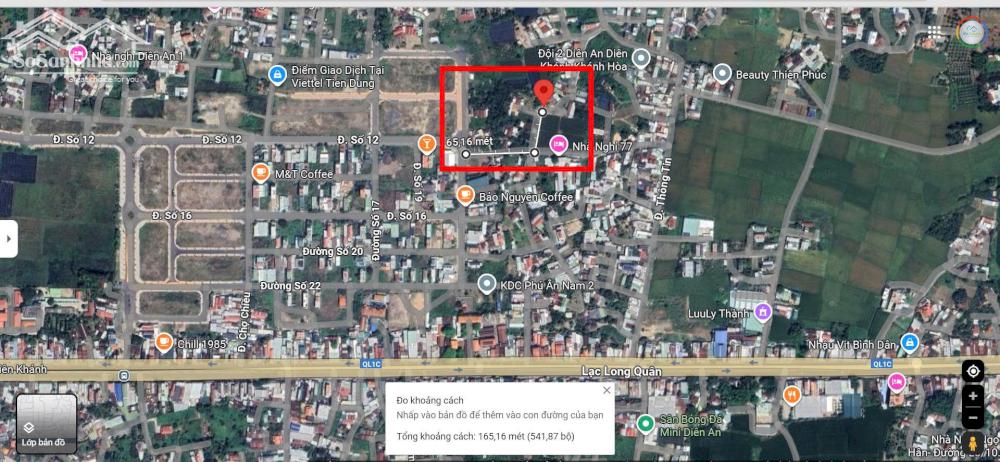This screenshot has width=1000, height=462.
Task: Select Chill 1985 place marker
Action: [x=162, y=343]
